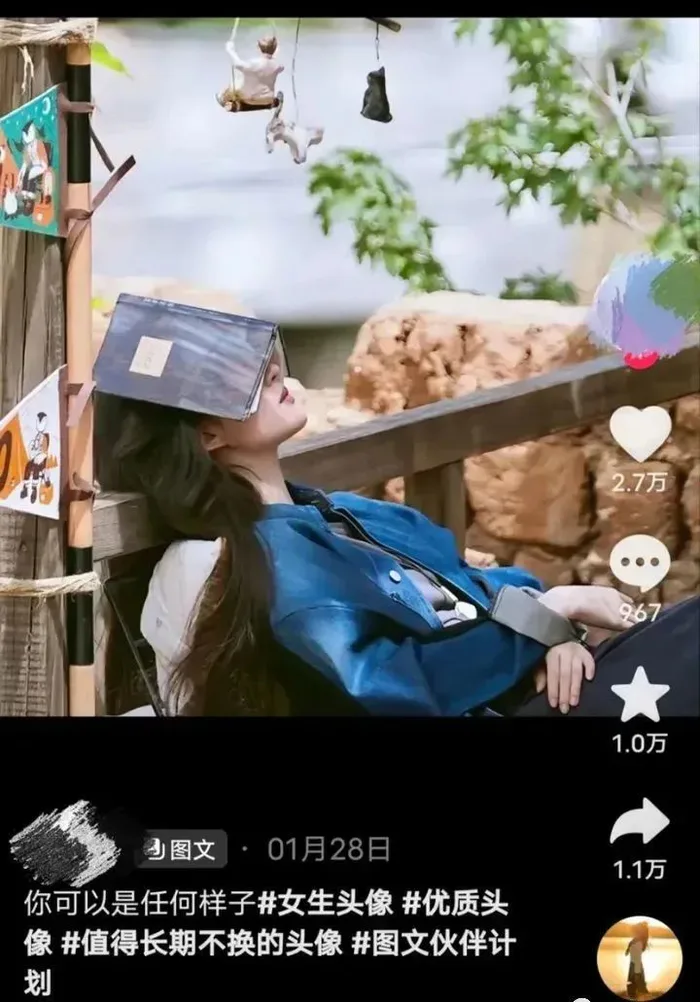Open the #图文伙伴计划 hashtag
The width and height of the screenshot is (700, 1002).
point(432,942)
